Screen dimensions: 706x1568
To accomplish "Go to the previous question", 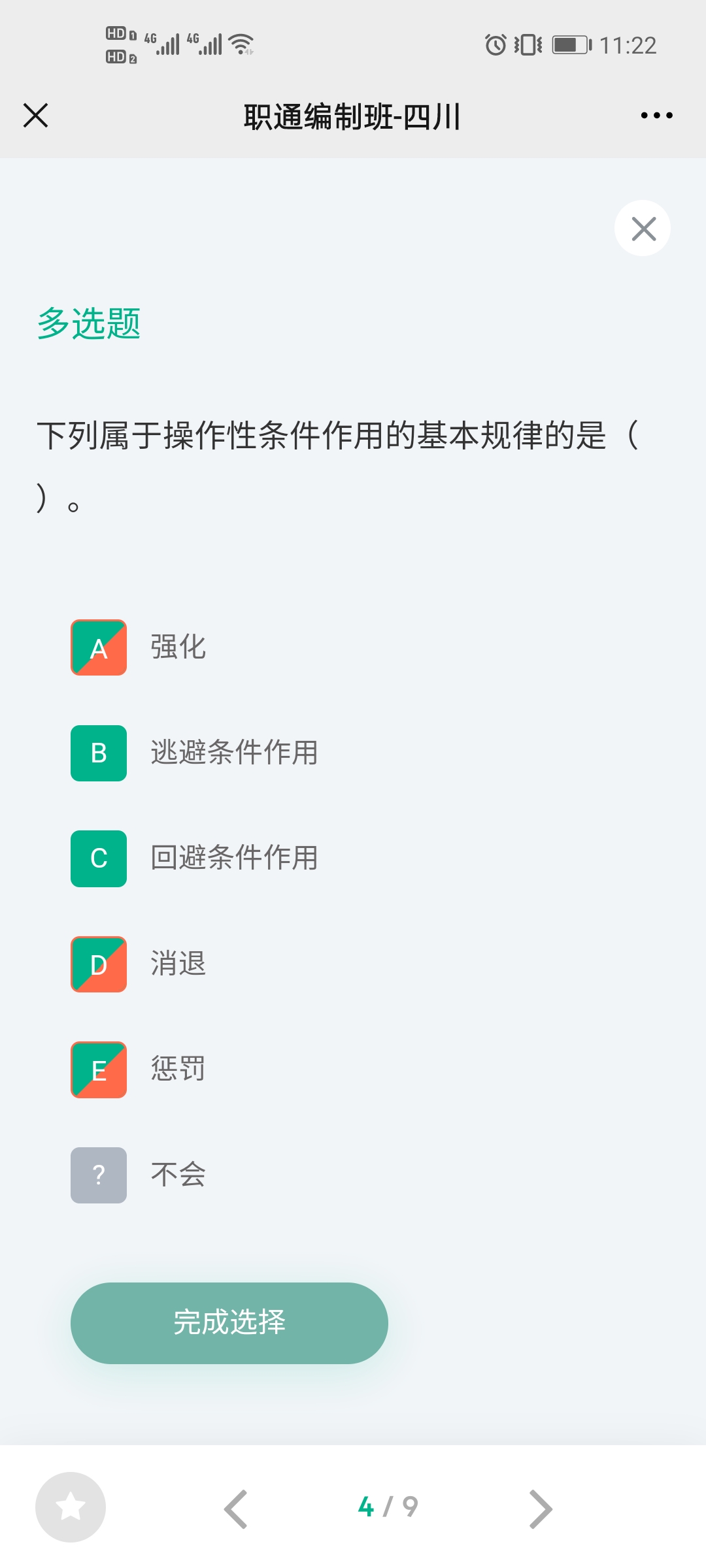I will point(235,1509).
